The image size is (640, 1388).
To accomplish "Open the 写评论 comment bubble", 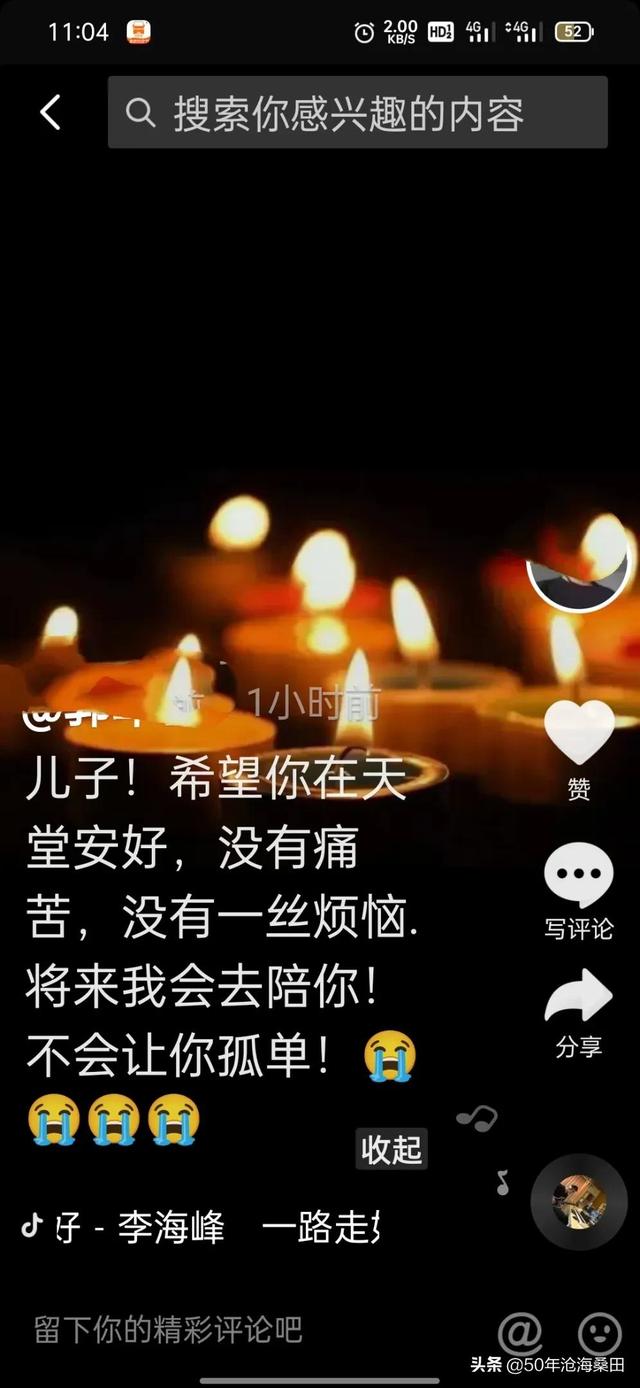I will pyautogui.click(x=579, y=876).
